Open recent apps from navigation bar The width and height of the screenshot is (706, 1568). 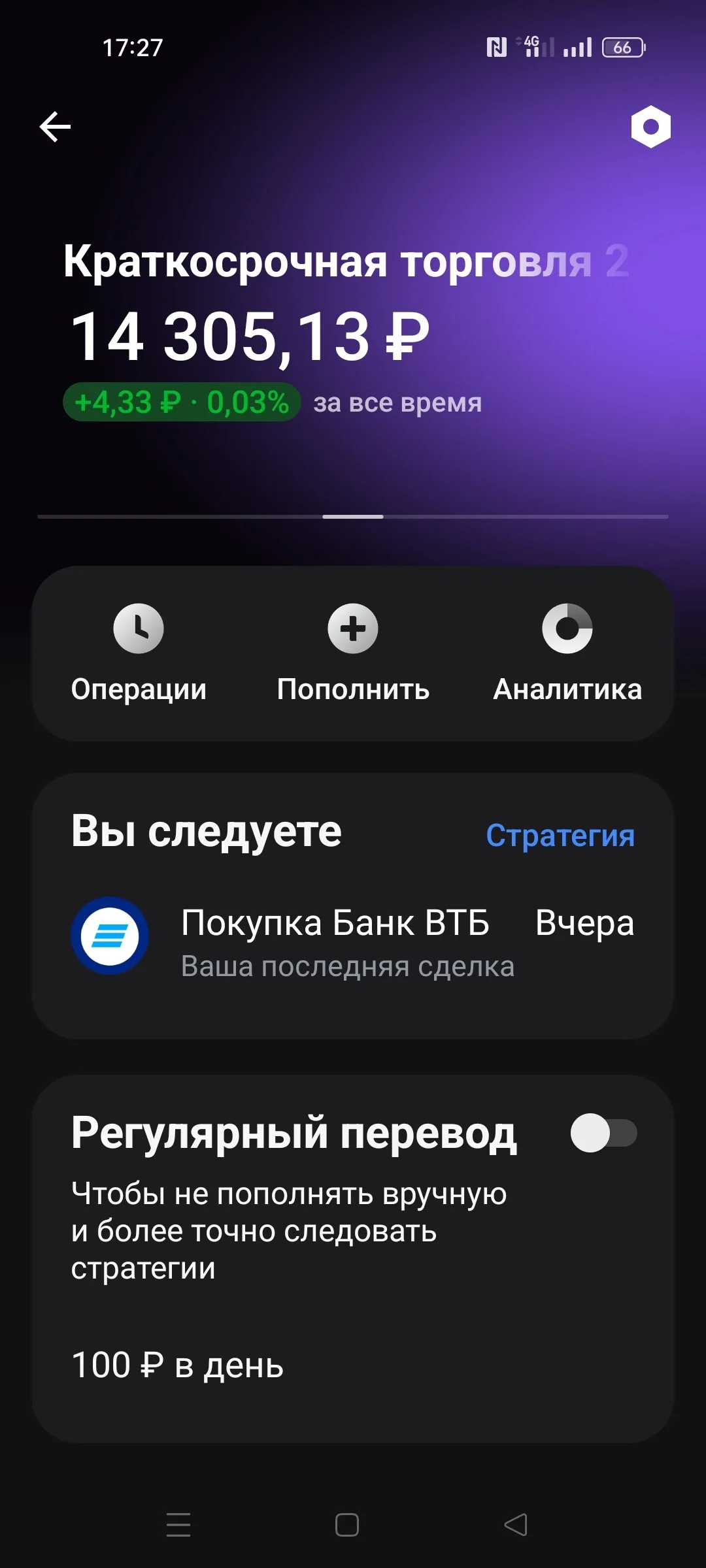(178, 1525)
